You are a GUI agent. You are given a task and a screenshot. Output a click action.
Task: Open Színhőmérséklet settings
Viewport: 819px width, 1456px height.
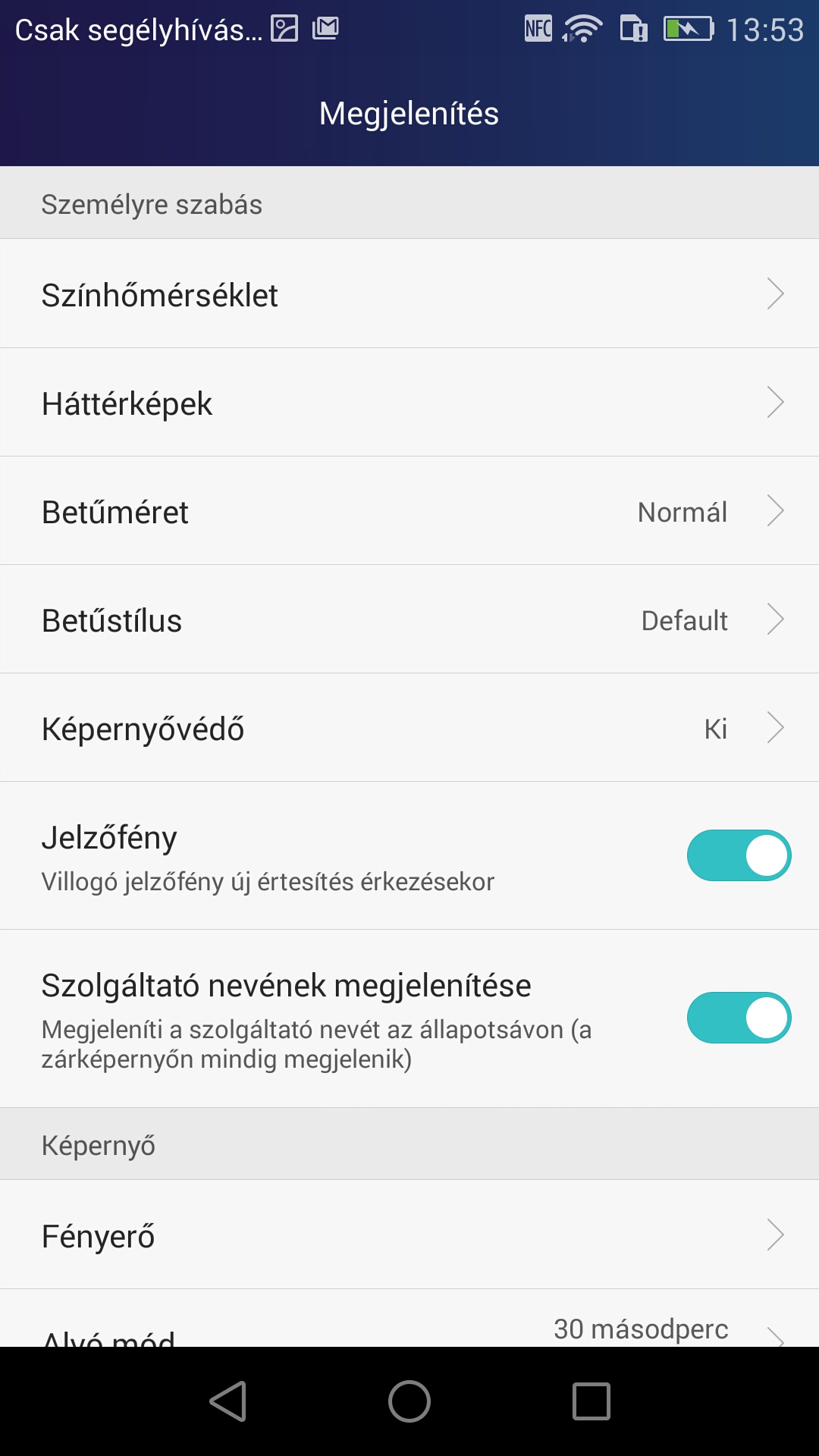click(409, 294)
